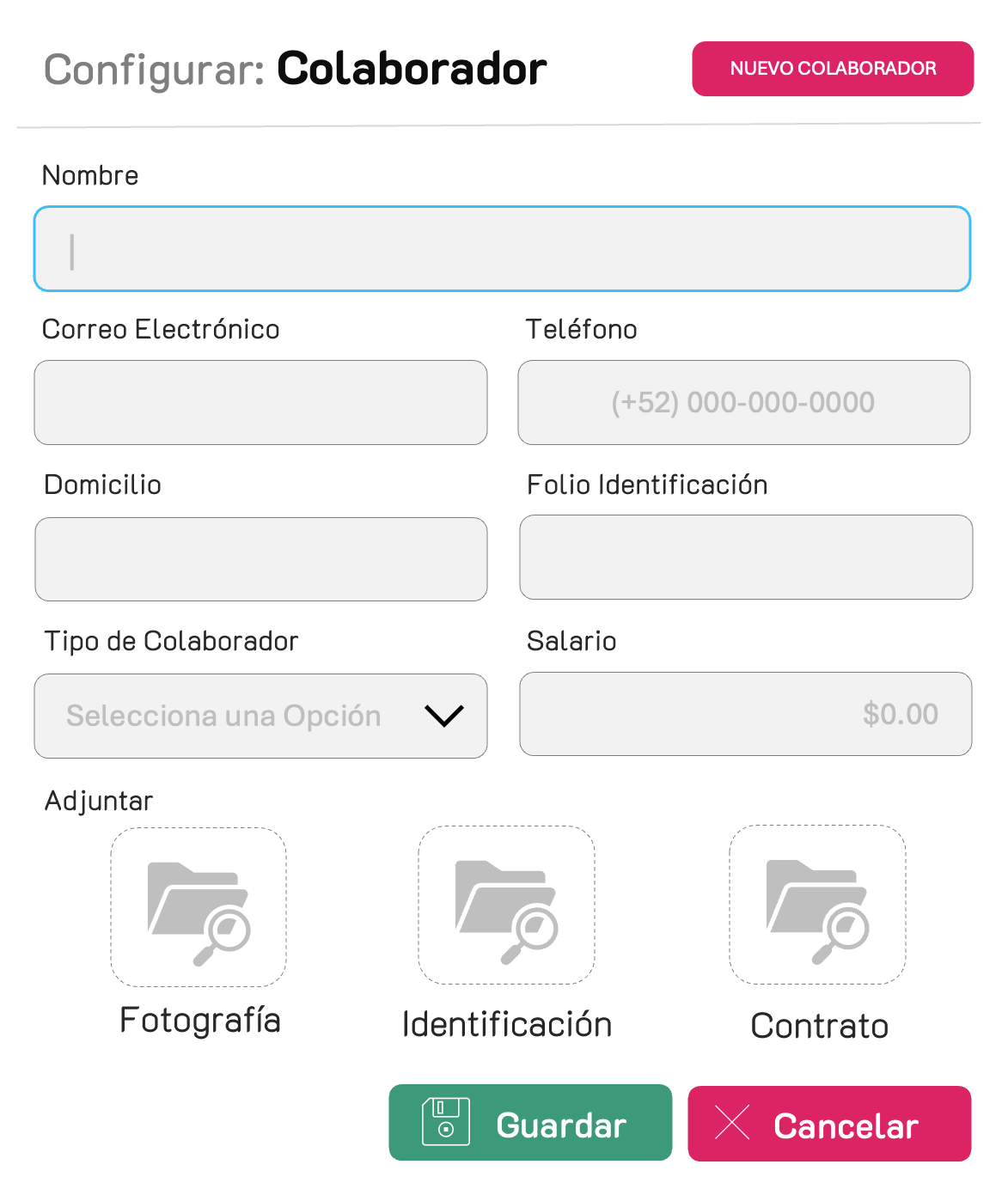1008x1189 pixels.
Task: Enter the Correo Electrónico field
Action: (260, 402)
